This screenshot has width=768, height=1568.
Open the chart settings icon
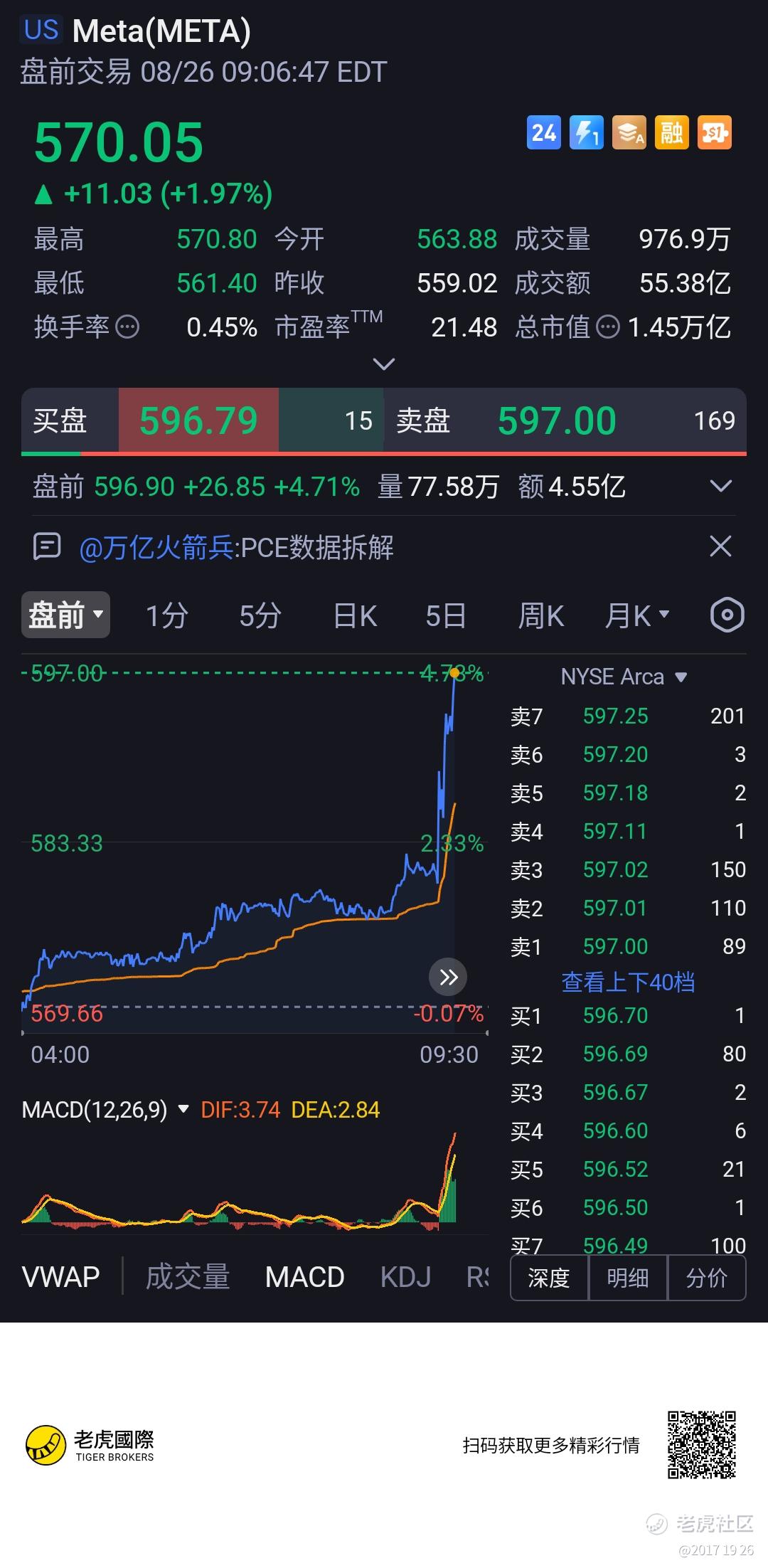coord(727,615)
